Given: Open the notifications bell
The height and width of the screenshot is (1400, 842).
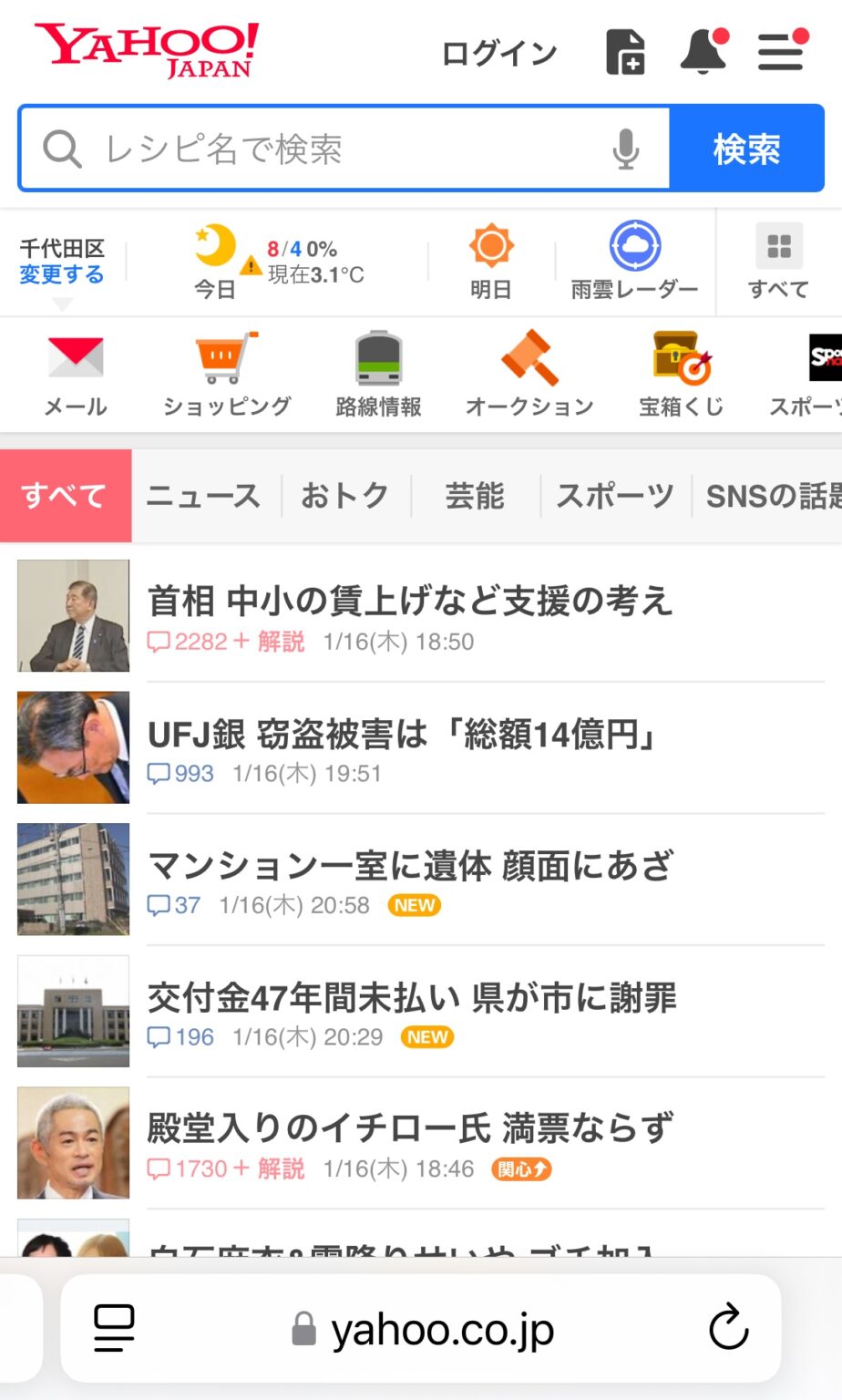Looking at the screenshot, I should (703, 52).
